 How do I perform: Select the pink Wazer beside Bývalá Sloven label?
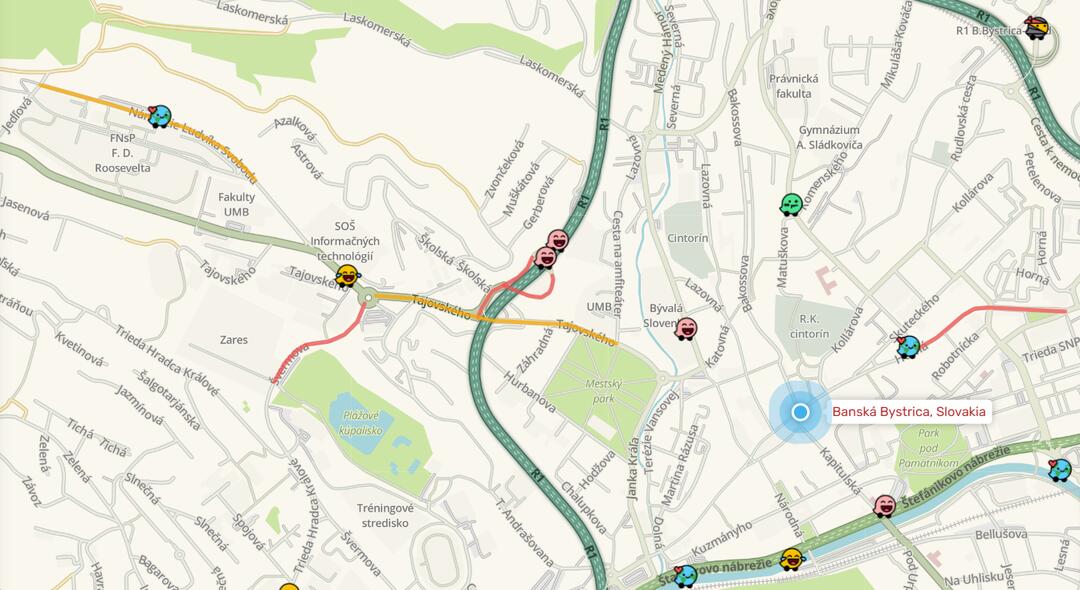coord(686,328)
